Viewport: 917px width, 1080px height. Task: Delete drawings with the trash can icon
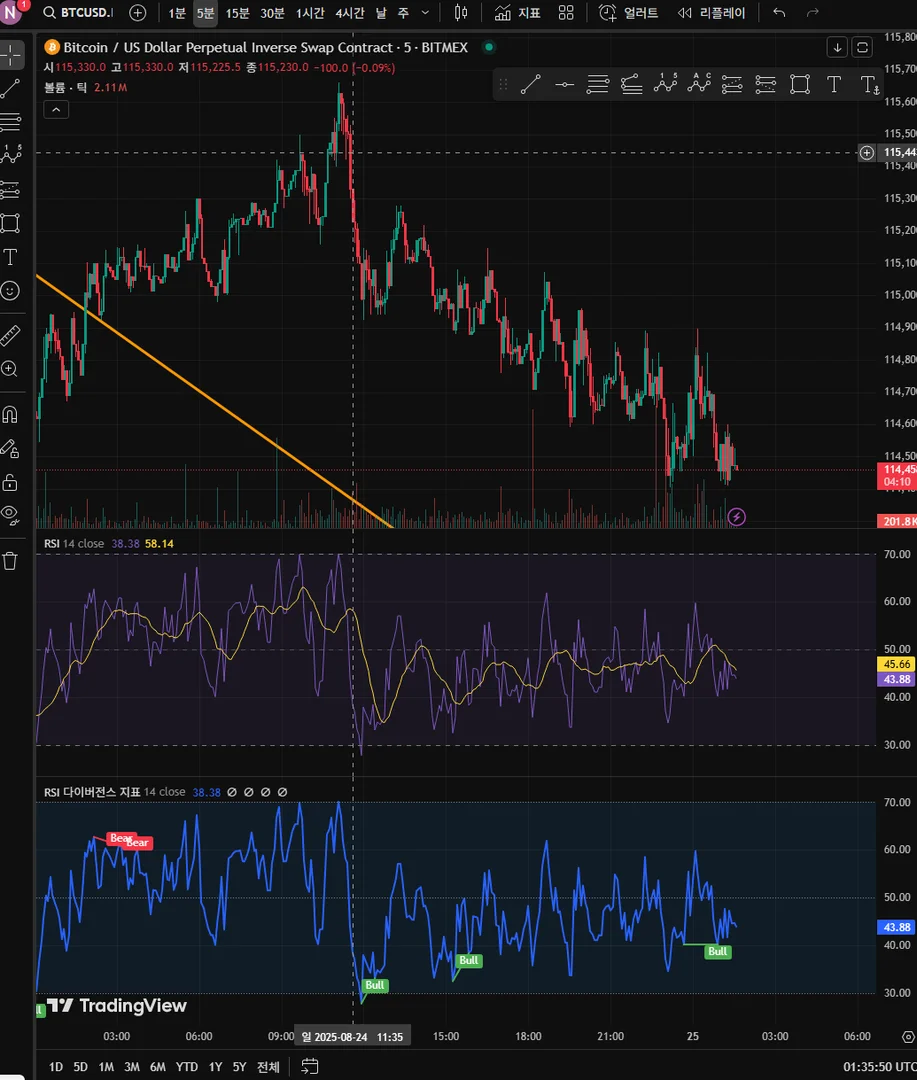click(10, 560)
